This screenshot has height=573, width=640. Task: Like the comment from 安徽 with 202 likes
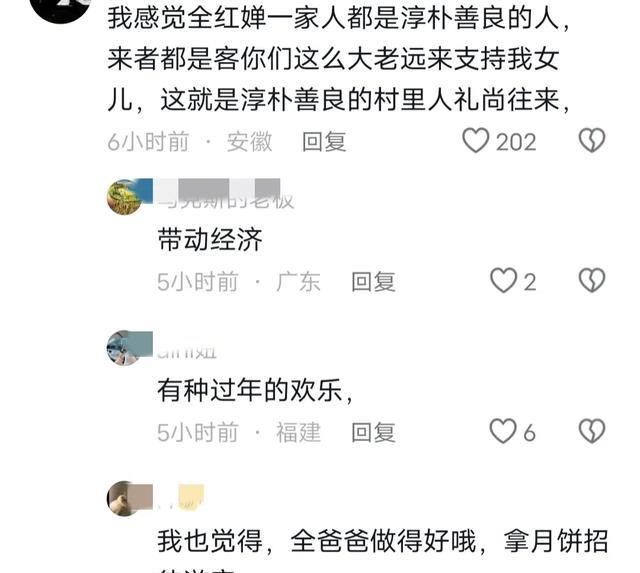pos(476,141)
